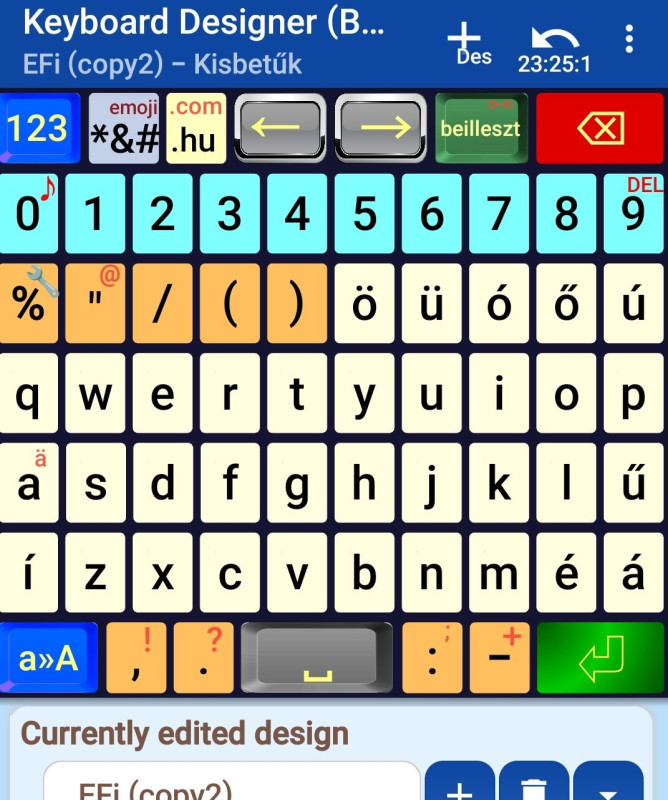The width and height of the screenshot is (668, 800).
Task: Tap the beilleszt paste key
Action: coord(480,128)
